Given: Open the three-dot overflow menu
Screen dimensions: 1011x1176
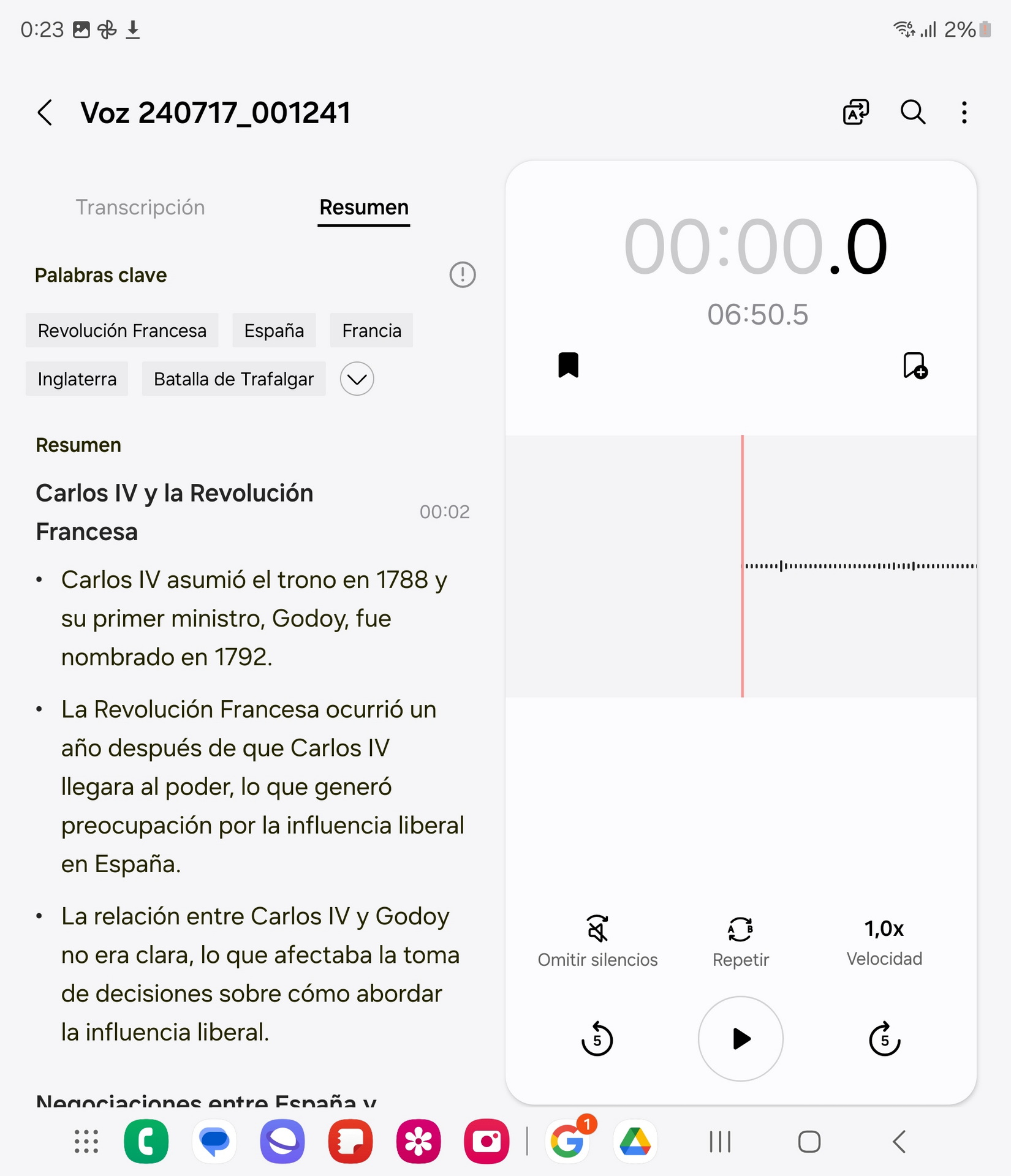Looking at the screenshot, I should pyautogui.click(x=964, y=112).
